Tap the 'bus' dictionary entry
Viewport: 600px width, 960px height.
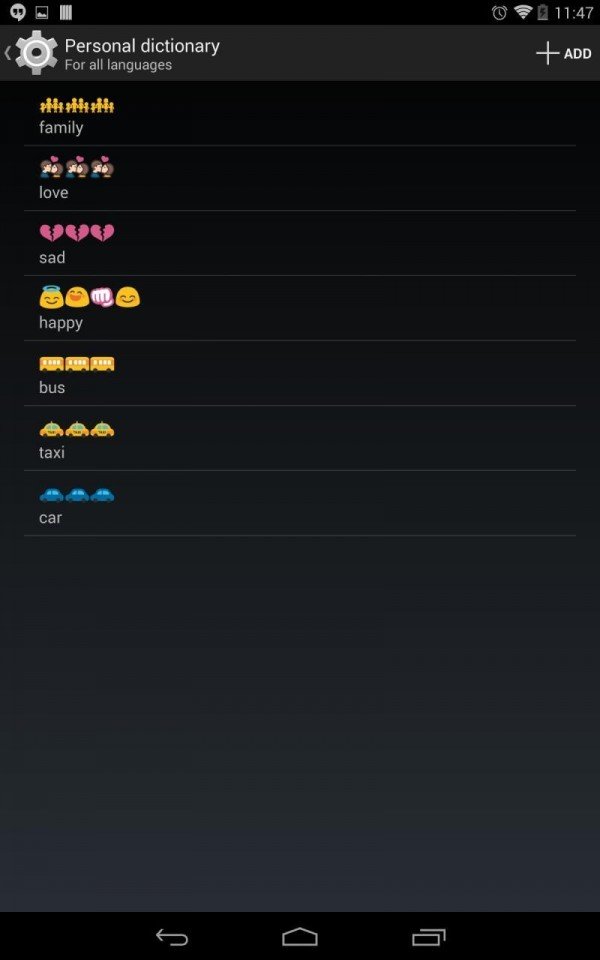point(300,374)
